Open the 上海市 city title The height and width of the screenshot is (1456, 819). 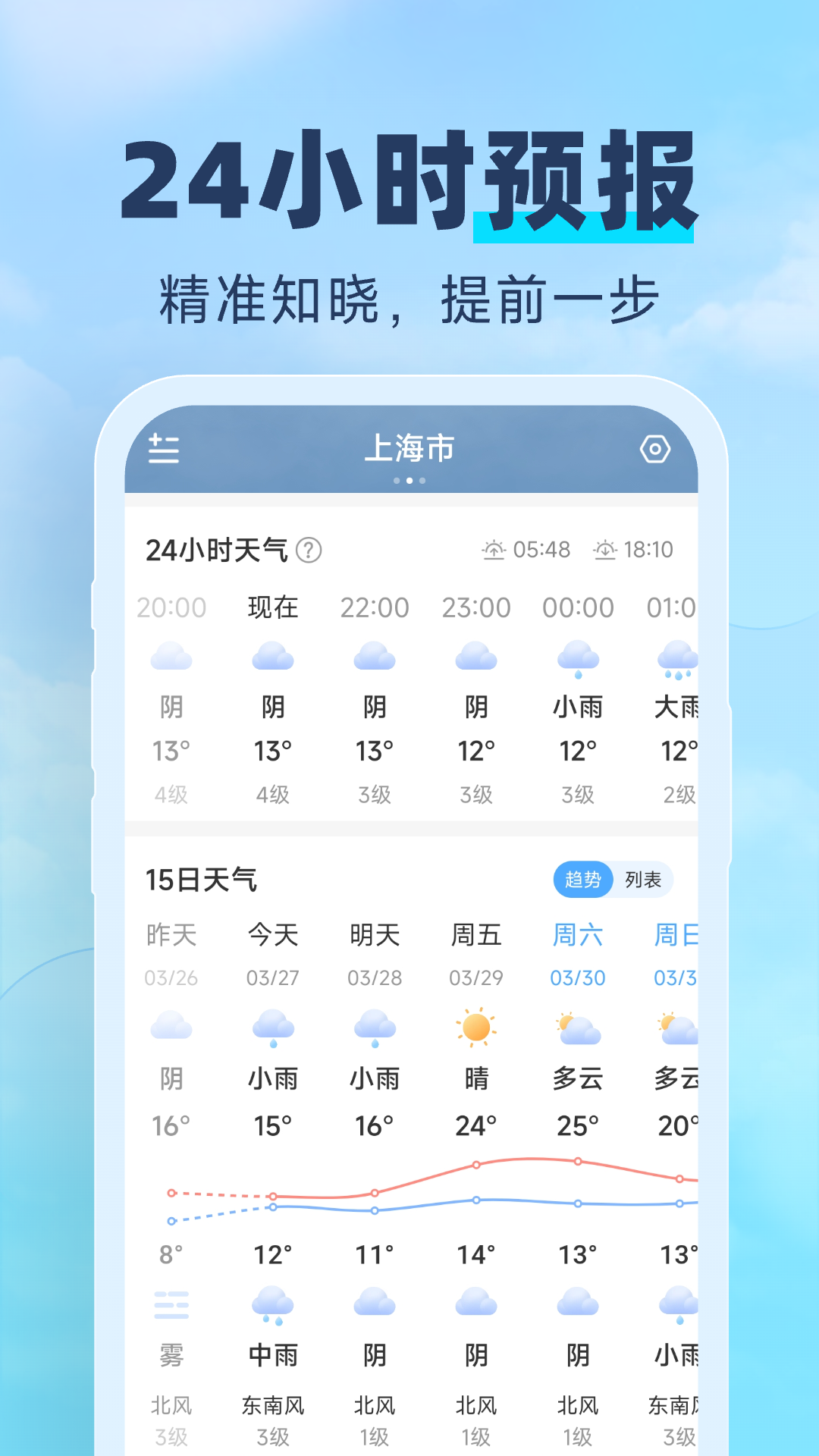(409, 449)
